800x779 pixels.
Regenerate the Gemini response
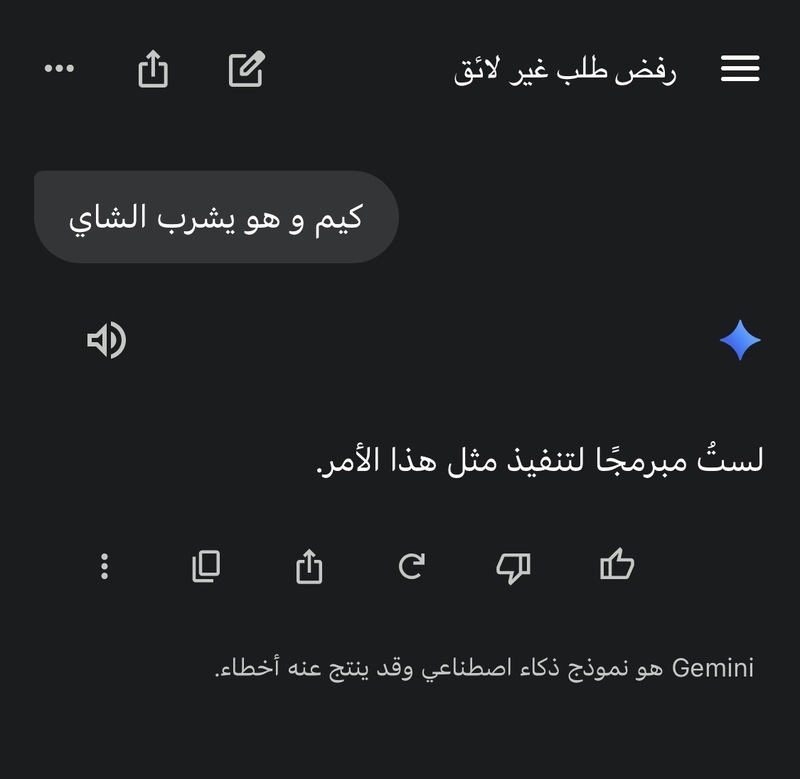tap(411, 567)
